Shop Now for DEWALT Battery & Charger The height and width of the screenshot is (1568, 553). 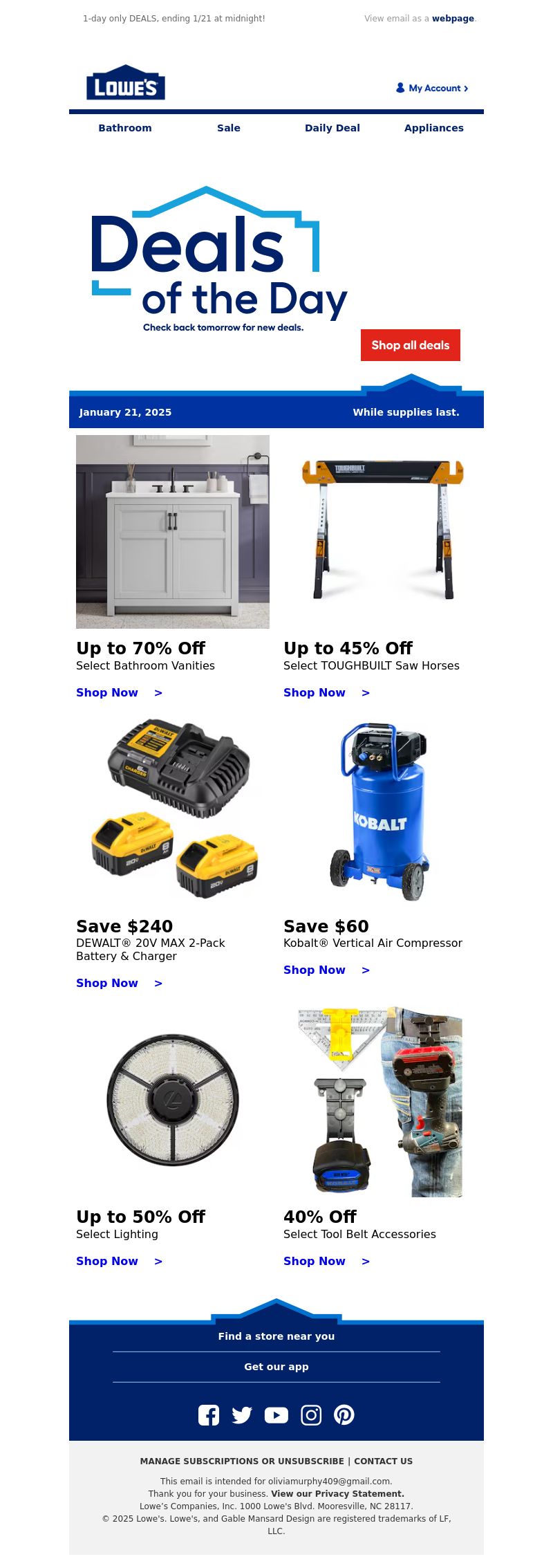click(x=119, y=983)
